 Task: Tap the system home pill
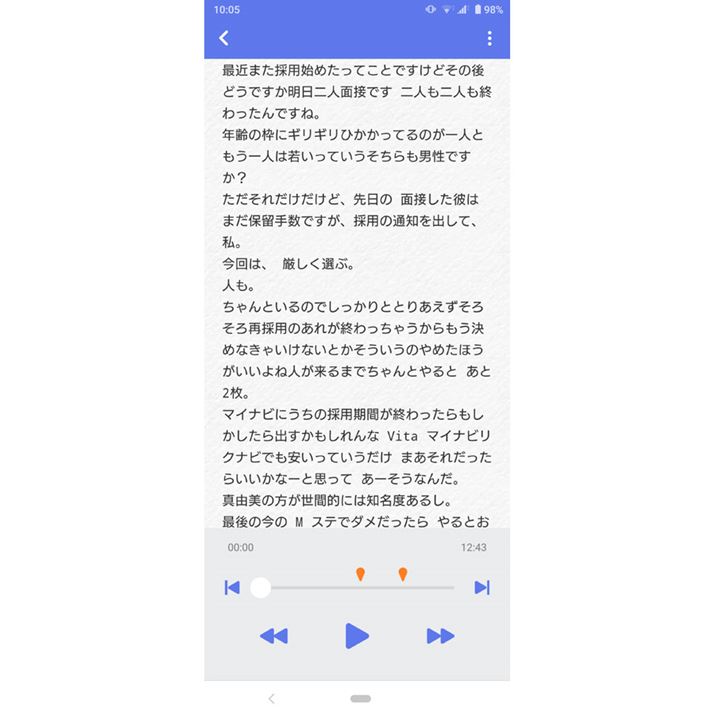[x=361, y=698]
